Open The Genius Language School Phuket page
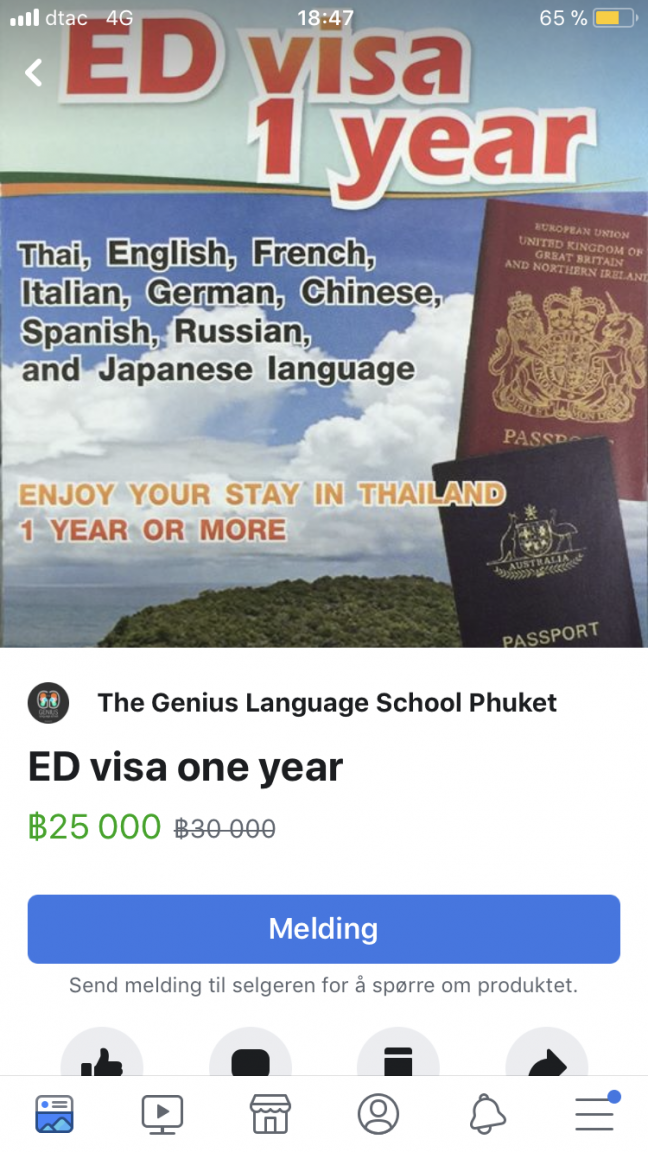This screenshot has width=648, height=1152. (326, 702)
